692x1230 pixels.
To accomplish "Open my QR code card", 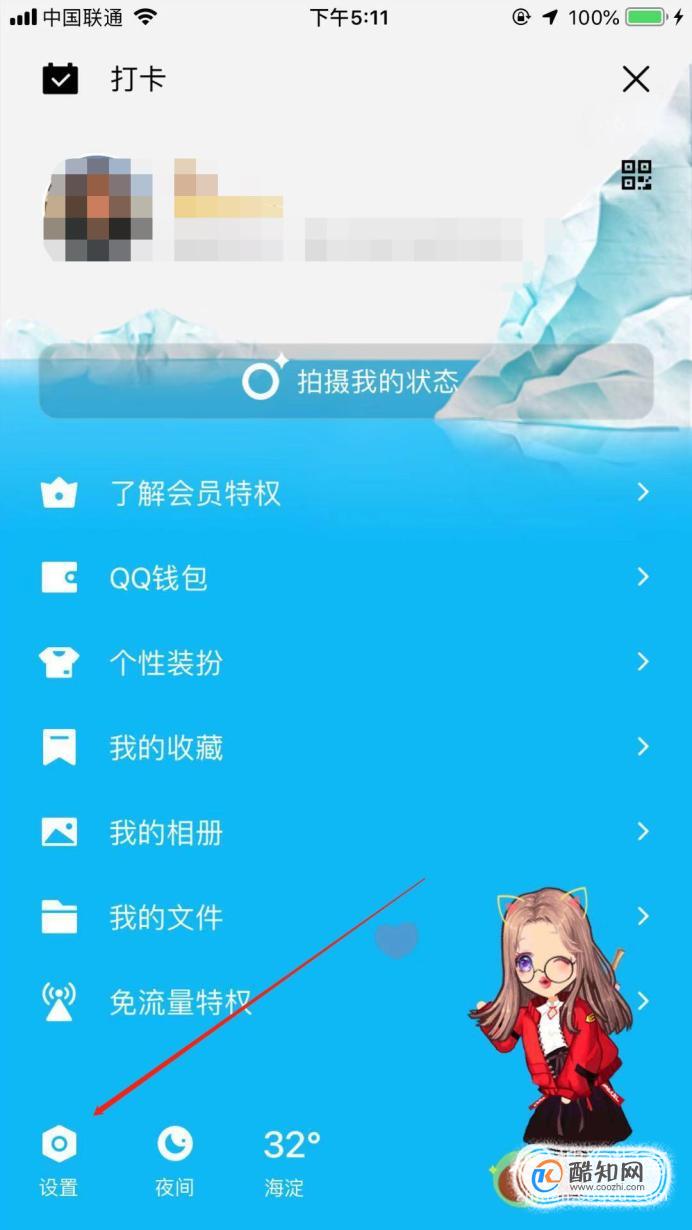I will pyautogui.click(x=636, y=175).
